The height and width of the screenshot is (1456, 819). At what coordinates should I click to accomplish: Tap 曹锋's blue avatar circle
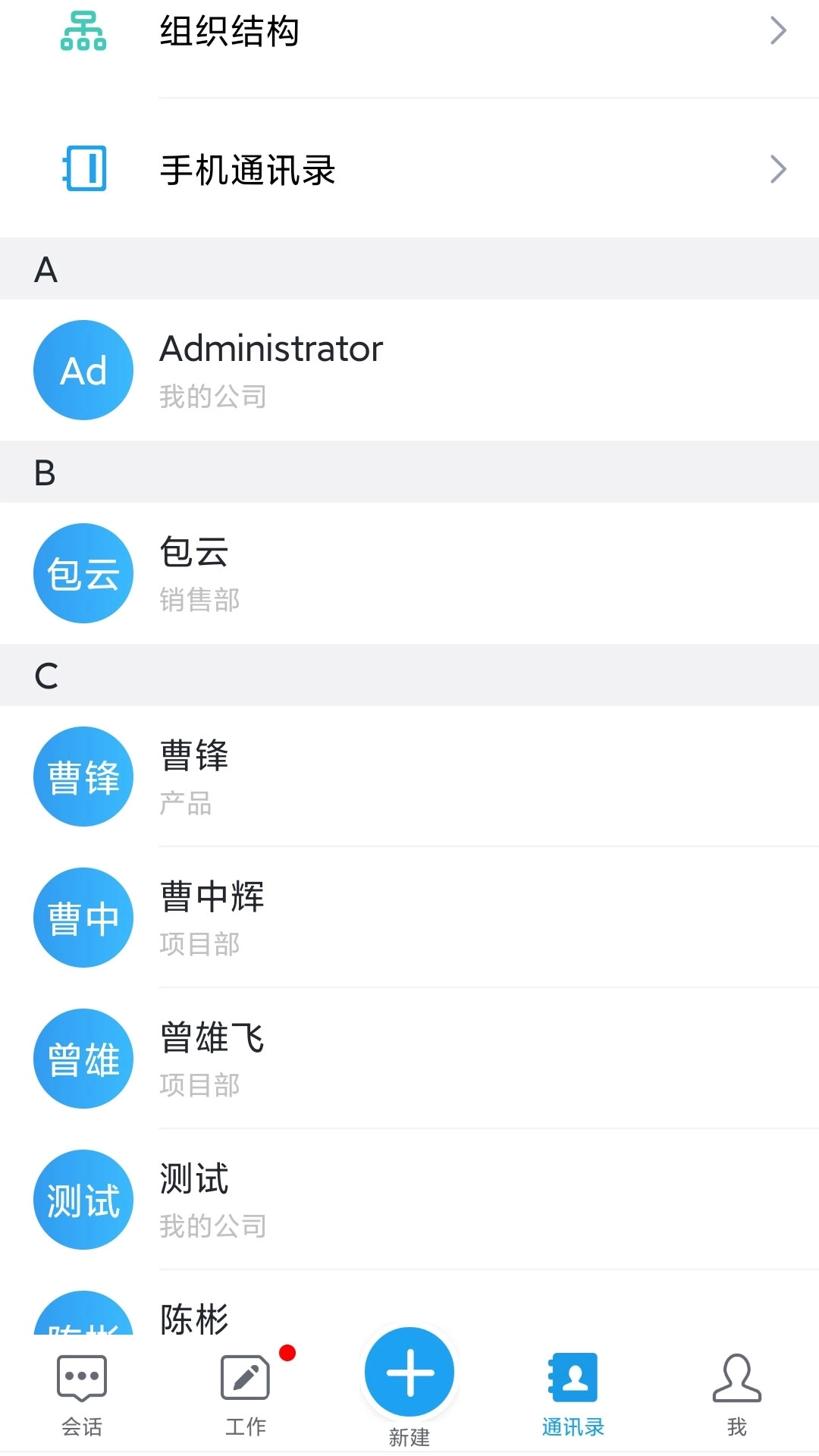[x=83, y=776]
